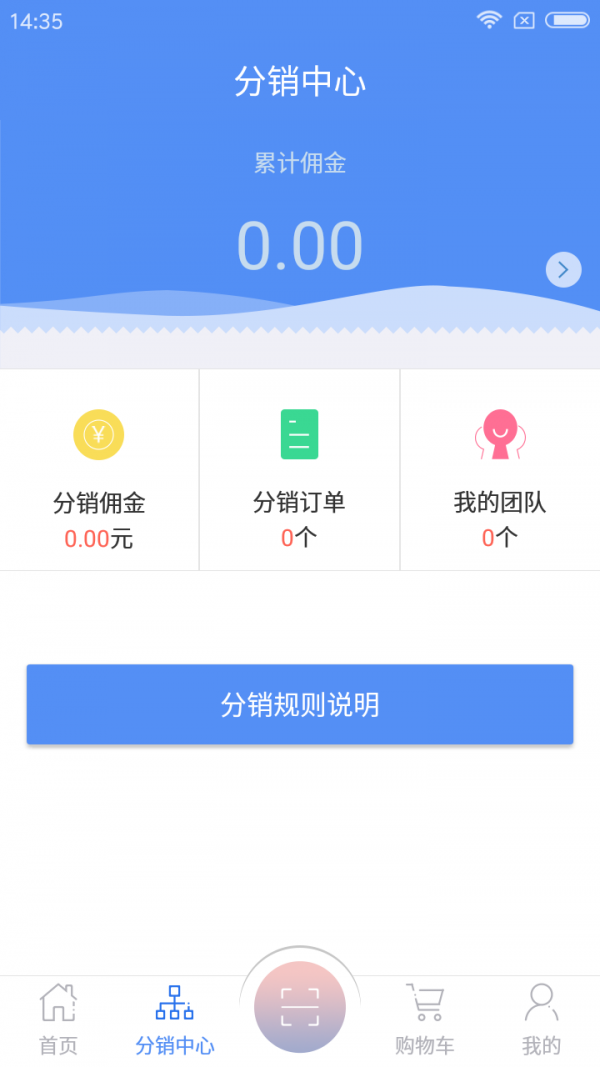Screen dimensions: 600x1067
Task: View 分销订单 distribution orders
Action: coord(299,470)
